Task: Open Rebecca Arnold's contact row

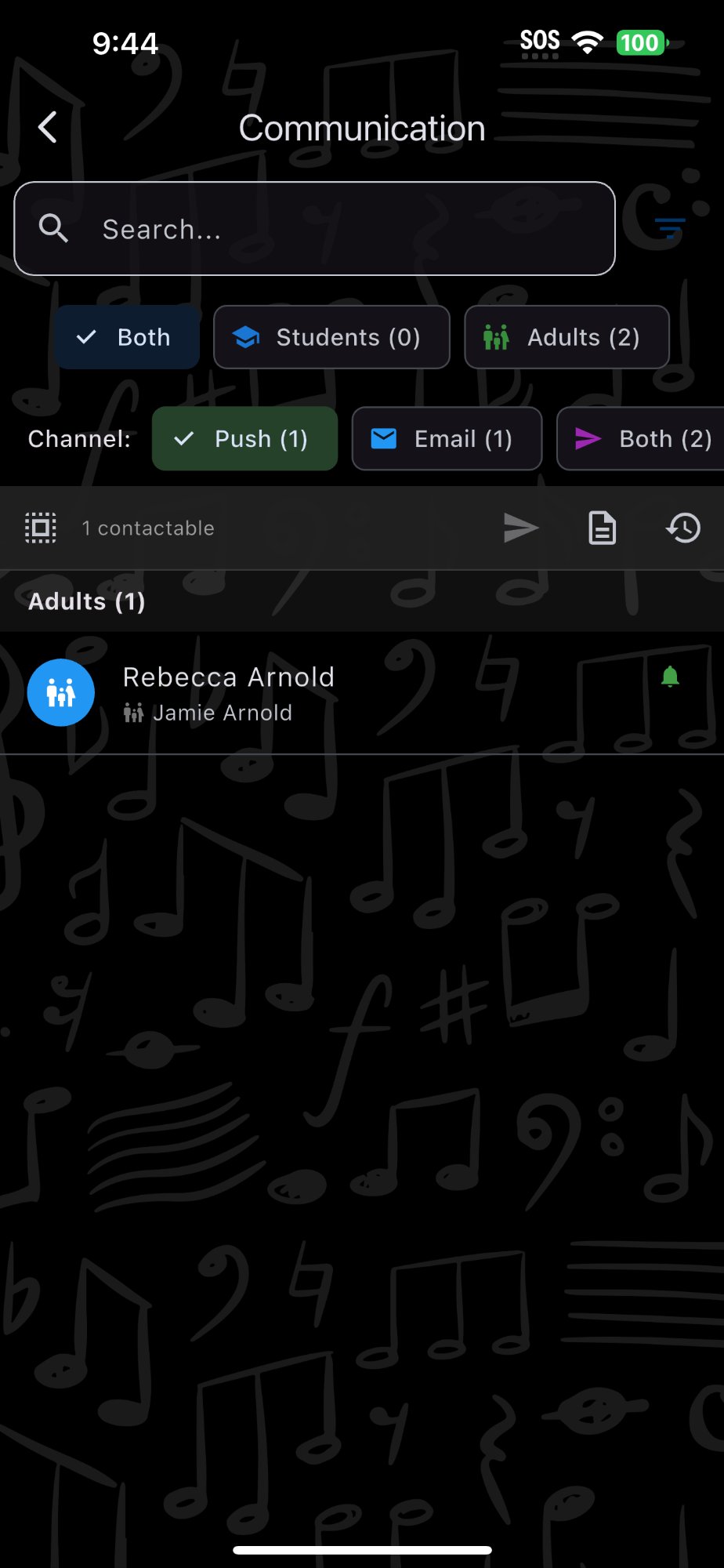Action: pos(360,693)
